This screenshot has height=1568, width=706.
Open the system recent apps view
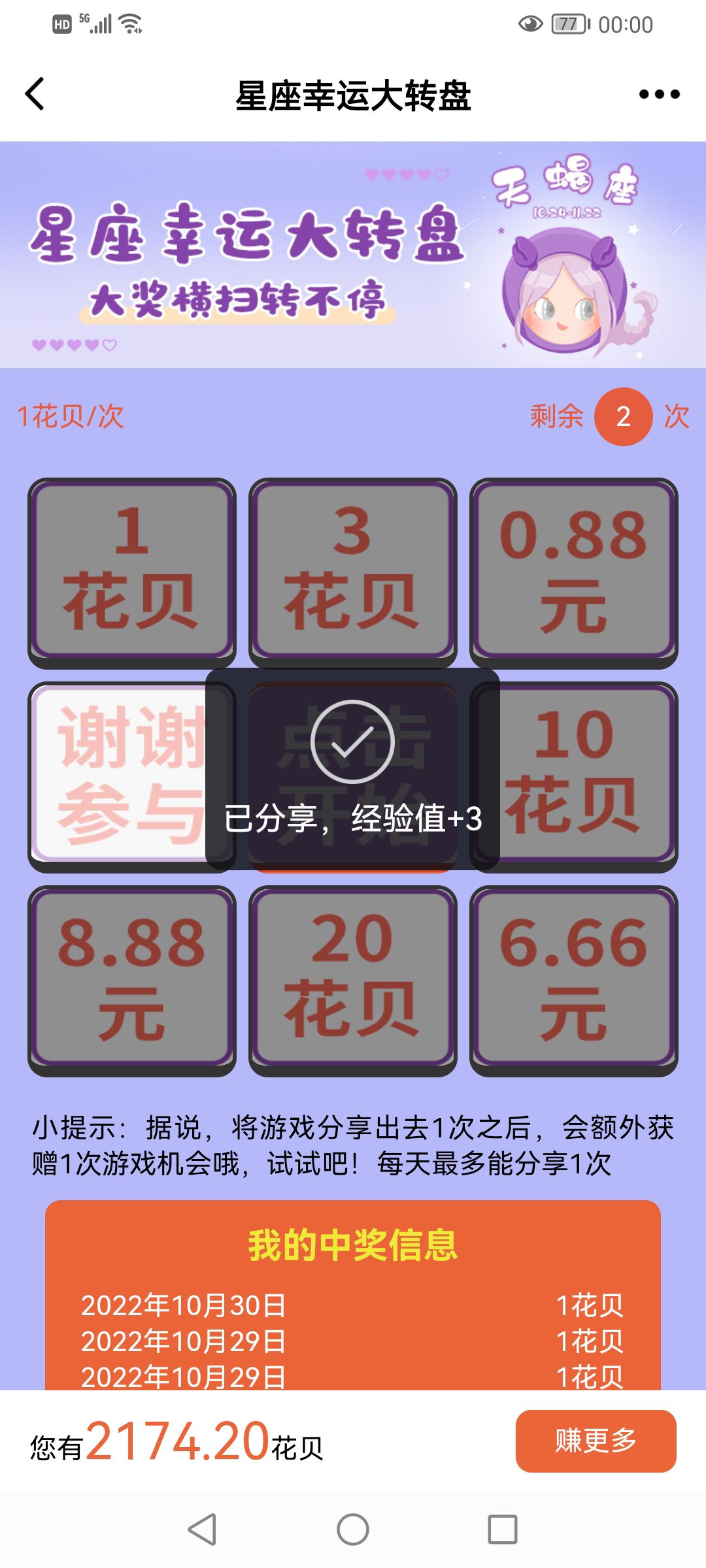click(502, 1529)
